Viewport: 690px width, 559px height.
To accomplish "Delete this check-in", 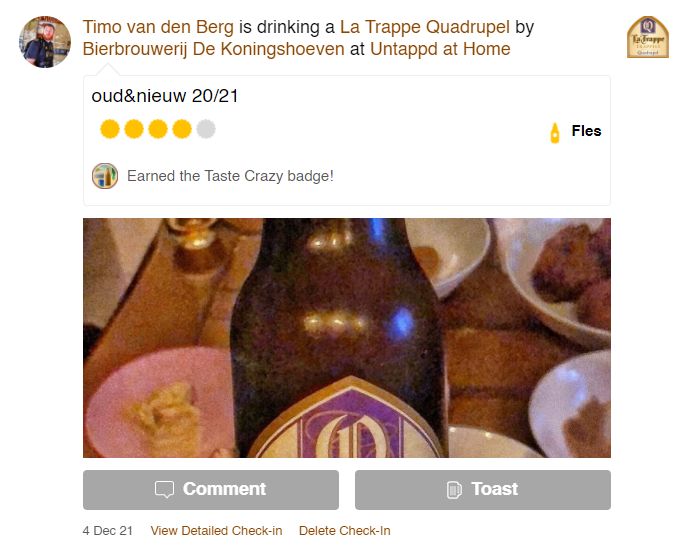I will click(x=344, y=531).
